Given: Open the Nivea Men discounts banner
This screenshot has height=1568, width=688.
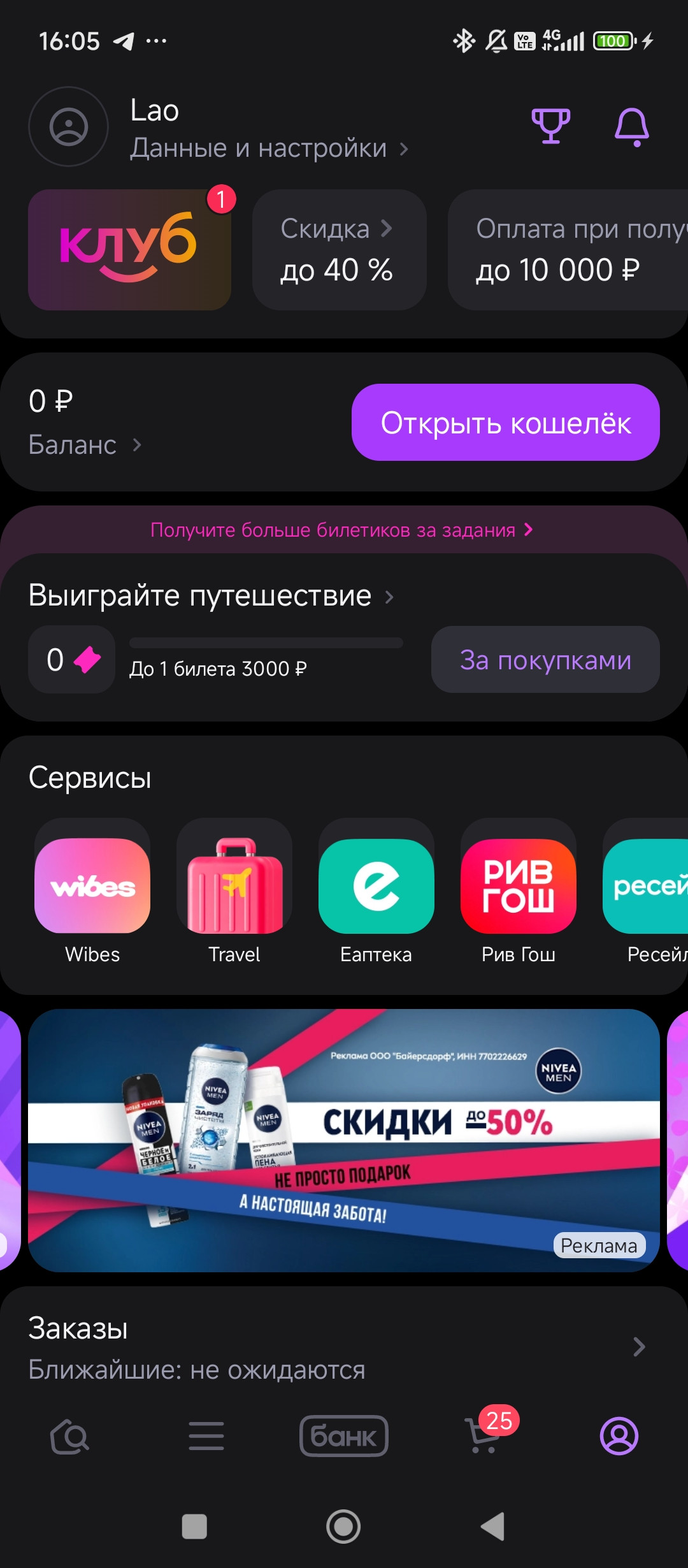Looking at the screenshot, I should coord(344,1141).
